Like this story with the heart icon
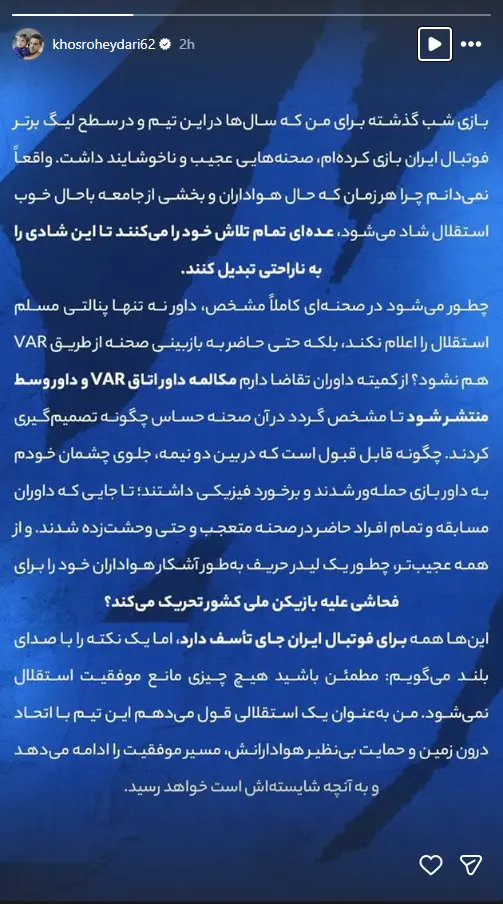Viewport: 503px width, 904px height. click(x=430, y=864)
